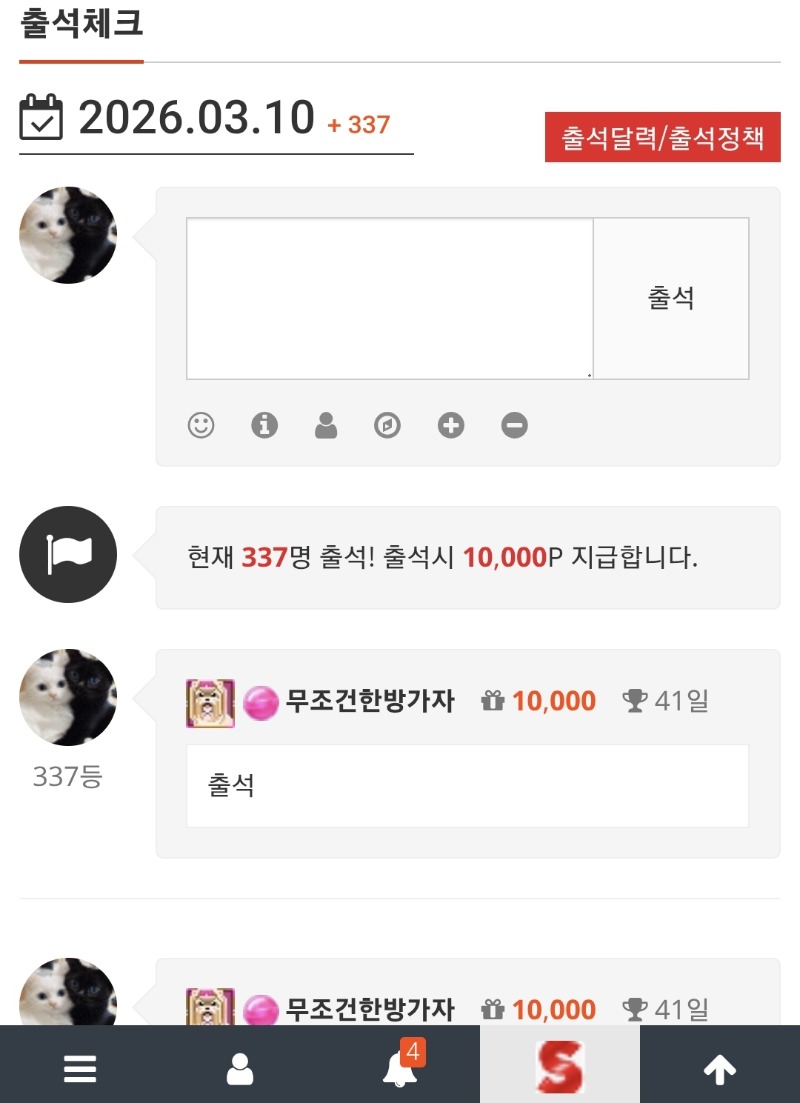
Task: Tap the compass icon under the text field
Action: coord(388,425)
